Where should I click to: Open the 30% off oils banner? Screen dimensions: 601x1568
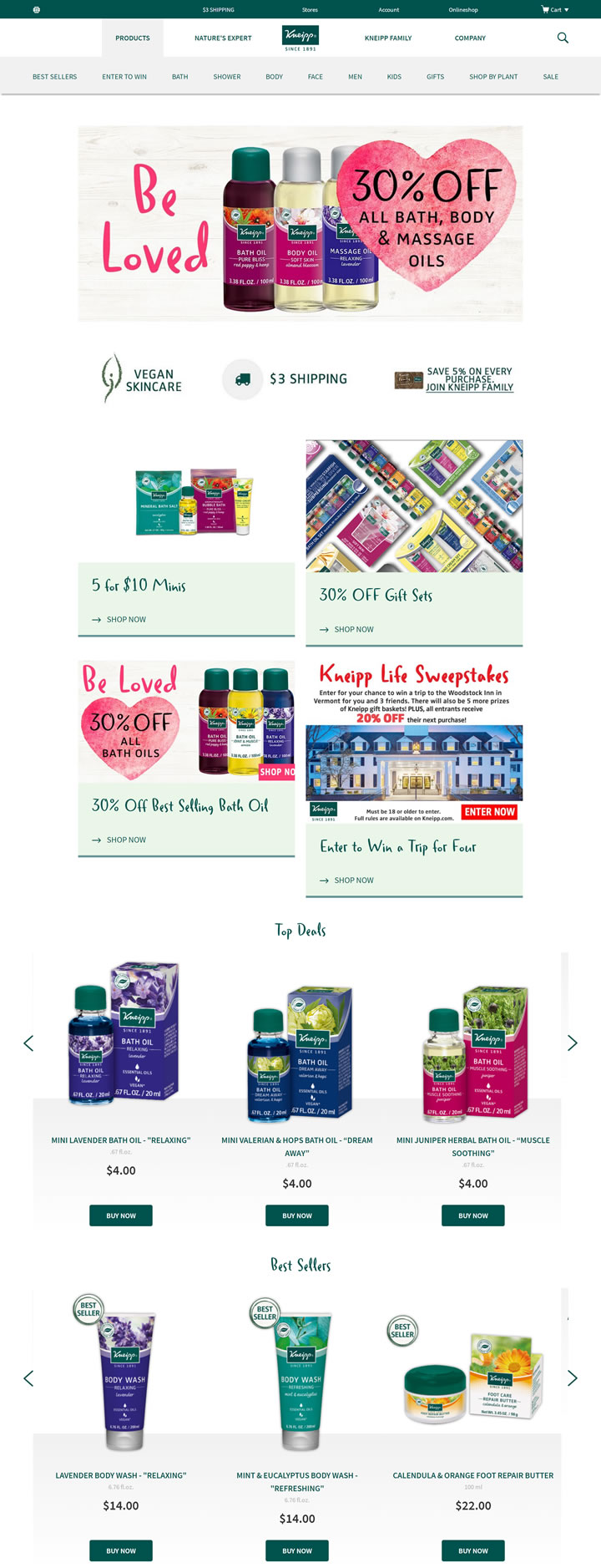click(300, 223)
